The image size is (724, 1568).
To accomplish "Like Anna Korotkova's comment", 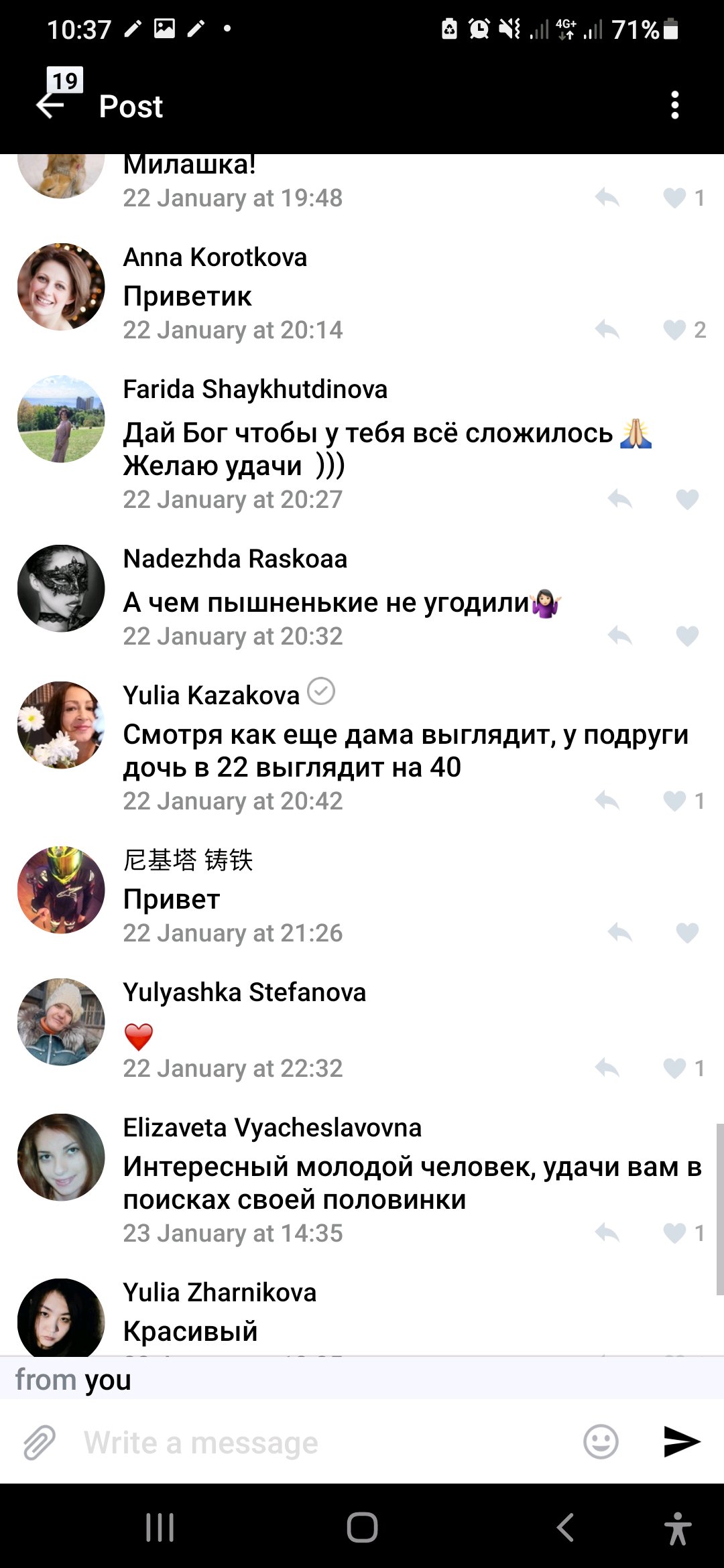I will pos(674,330).
